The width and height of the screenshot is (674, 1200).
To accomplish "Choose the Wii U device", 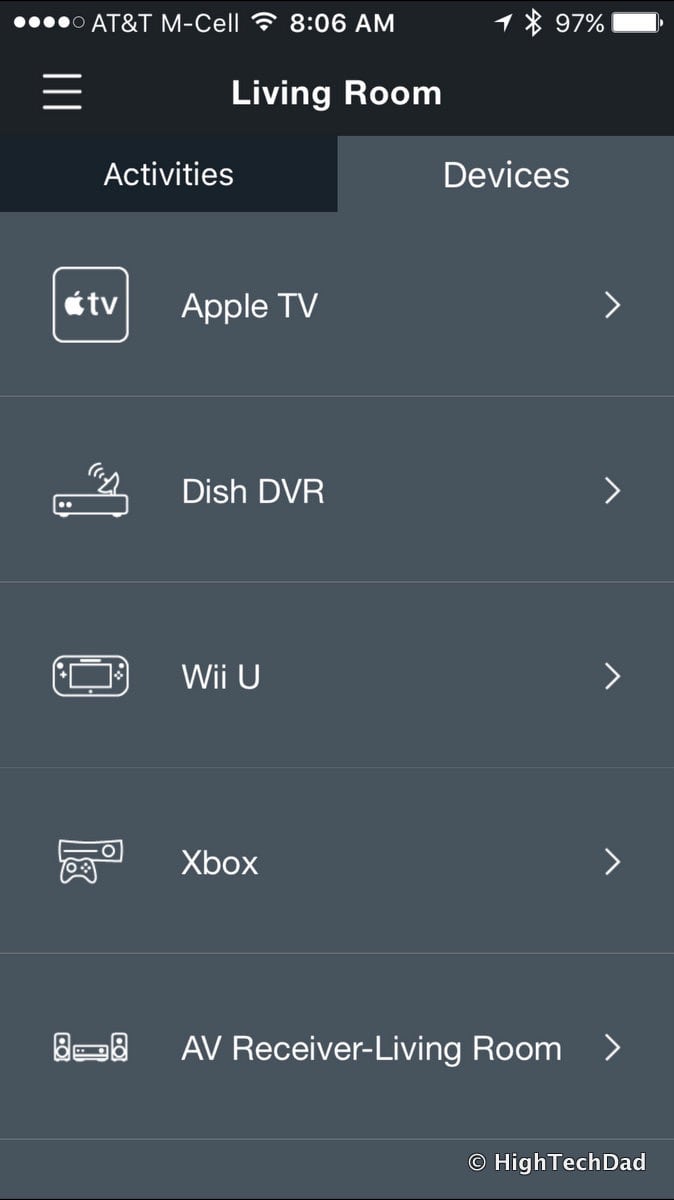I will click(x=337, y=677).
